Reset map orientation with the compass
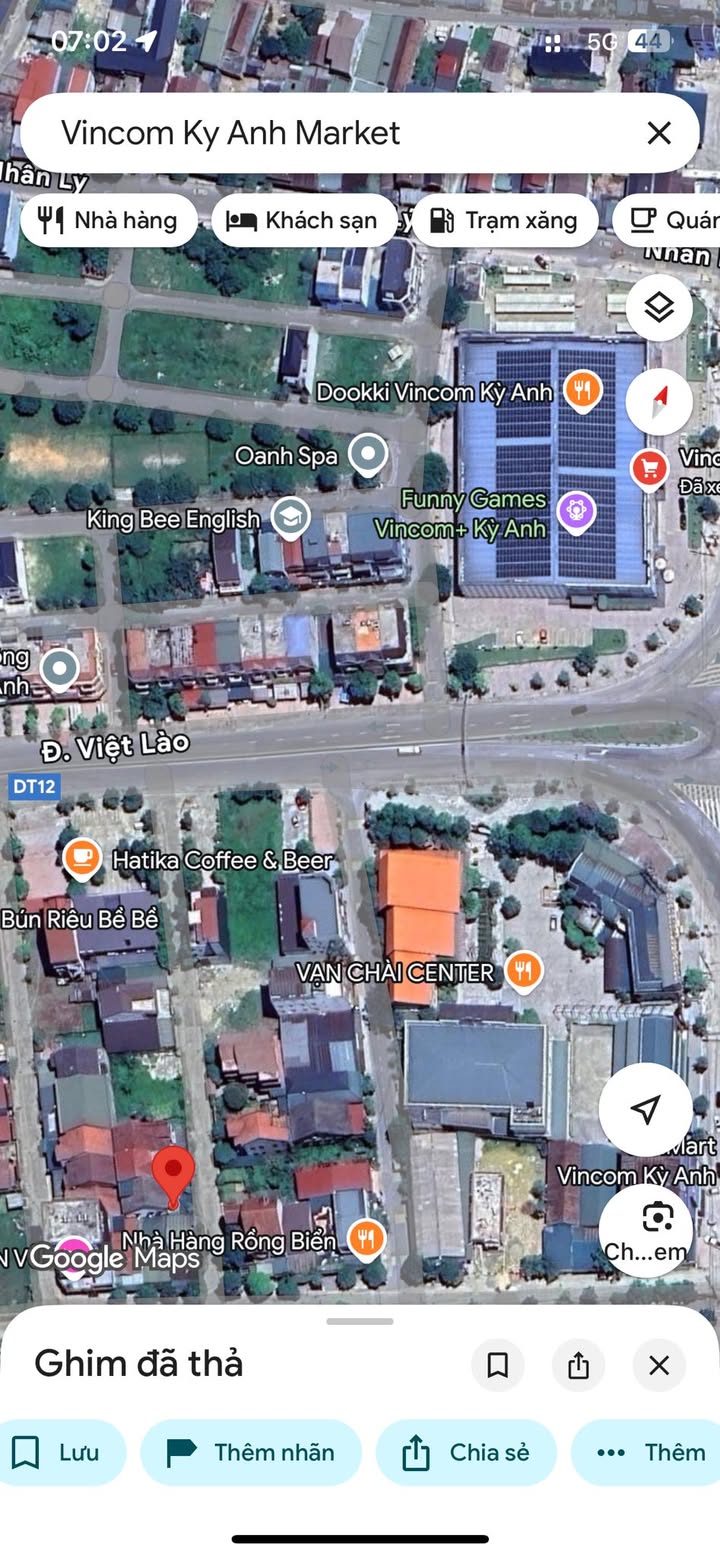 click(x=659, y=402)
